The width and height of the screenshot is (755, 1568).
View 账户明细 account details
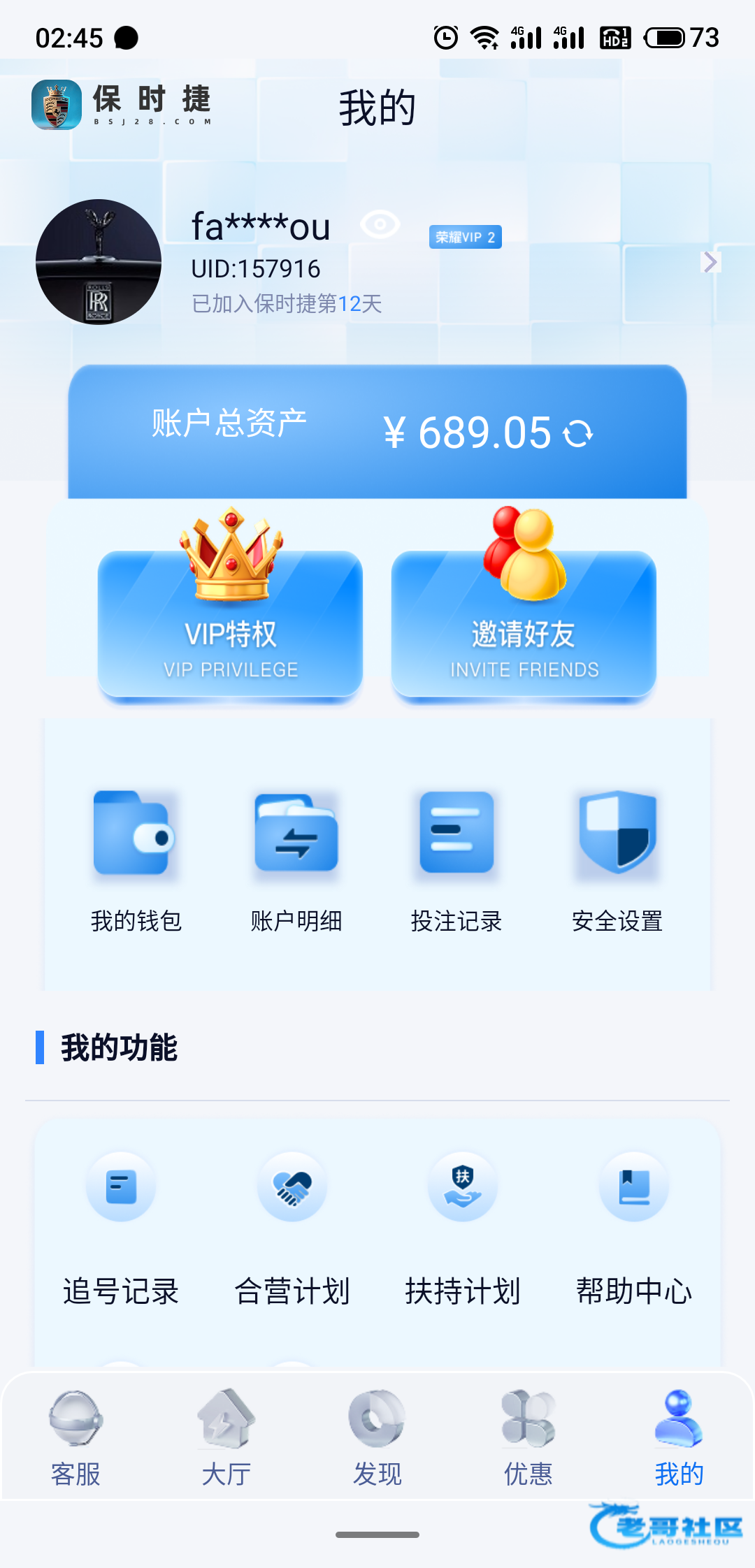pyautogui.click(x=296, y=861)
